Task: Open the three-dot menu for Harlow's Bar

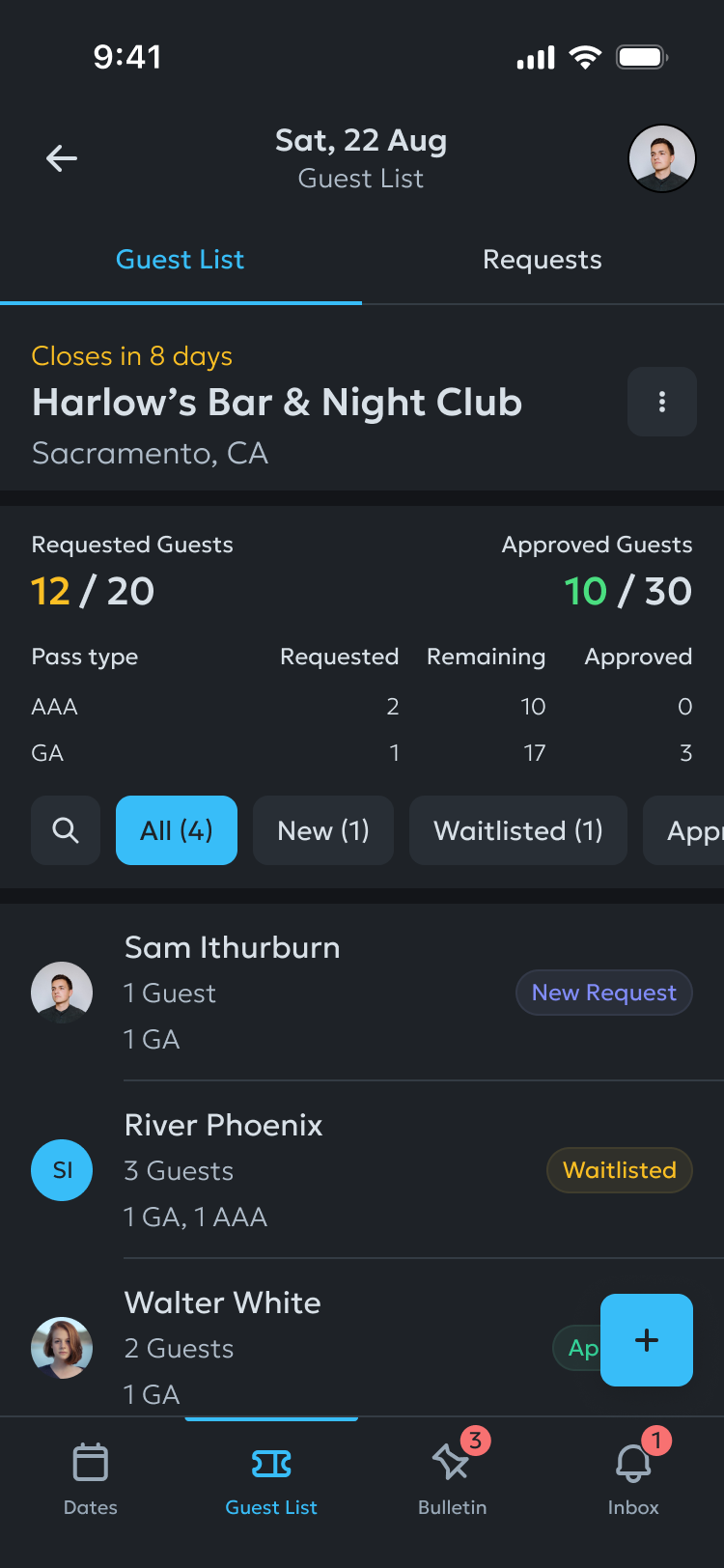Action: [661, 402]
